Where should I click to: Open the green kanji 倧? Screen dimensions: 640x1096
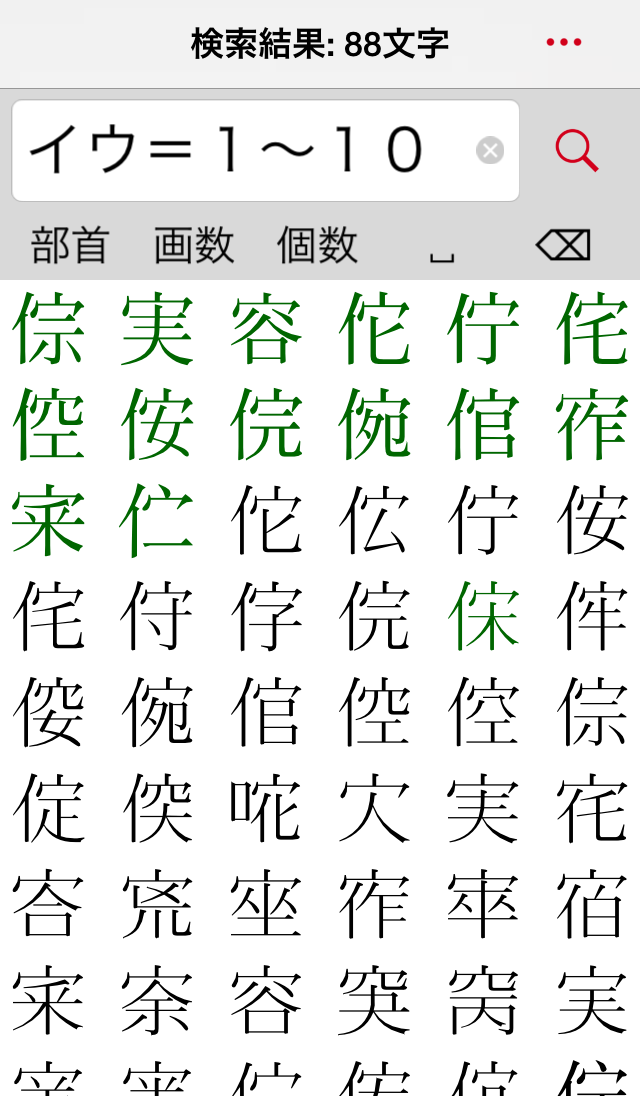click(x=48, y=329)
